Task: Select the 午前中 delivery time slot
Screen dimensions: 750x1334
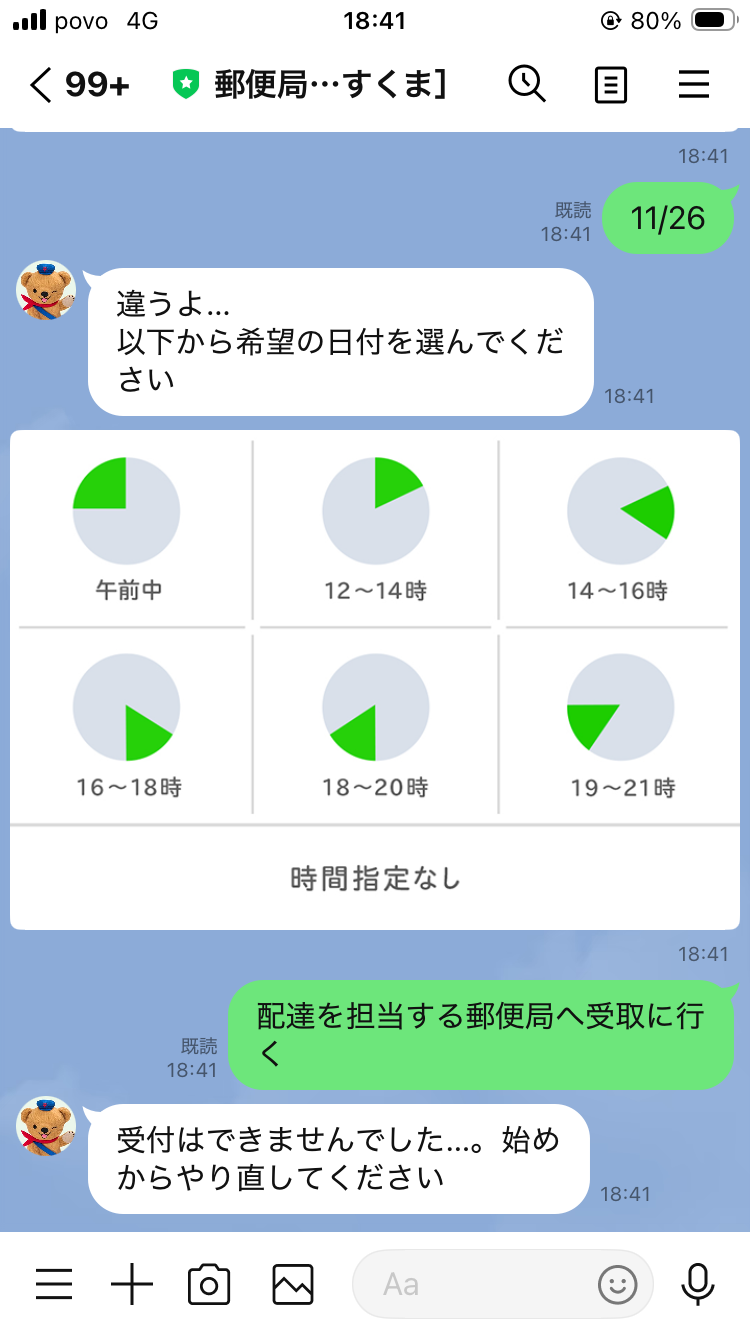Action: click(x=128, y=530)
